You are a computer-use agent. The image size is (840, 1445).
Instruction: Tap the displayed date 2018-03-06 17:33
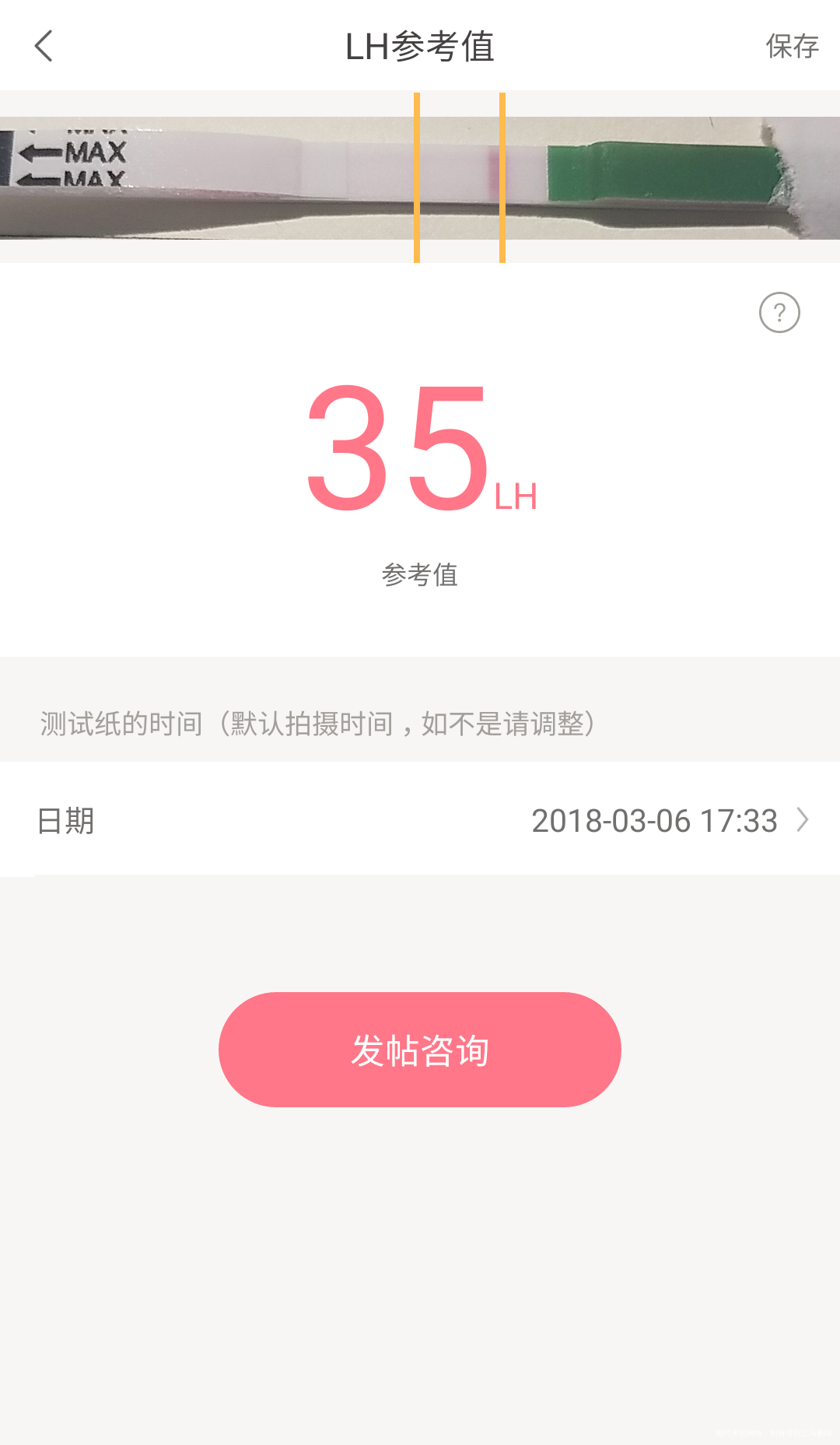[x=653, y=820]
